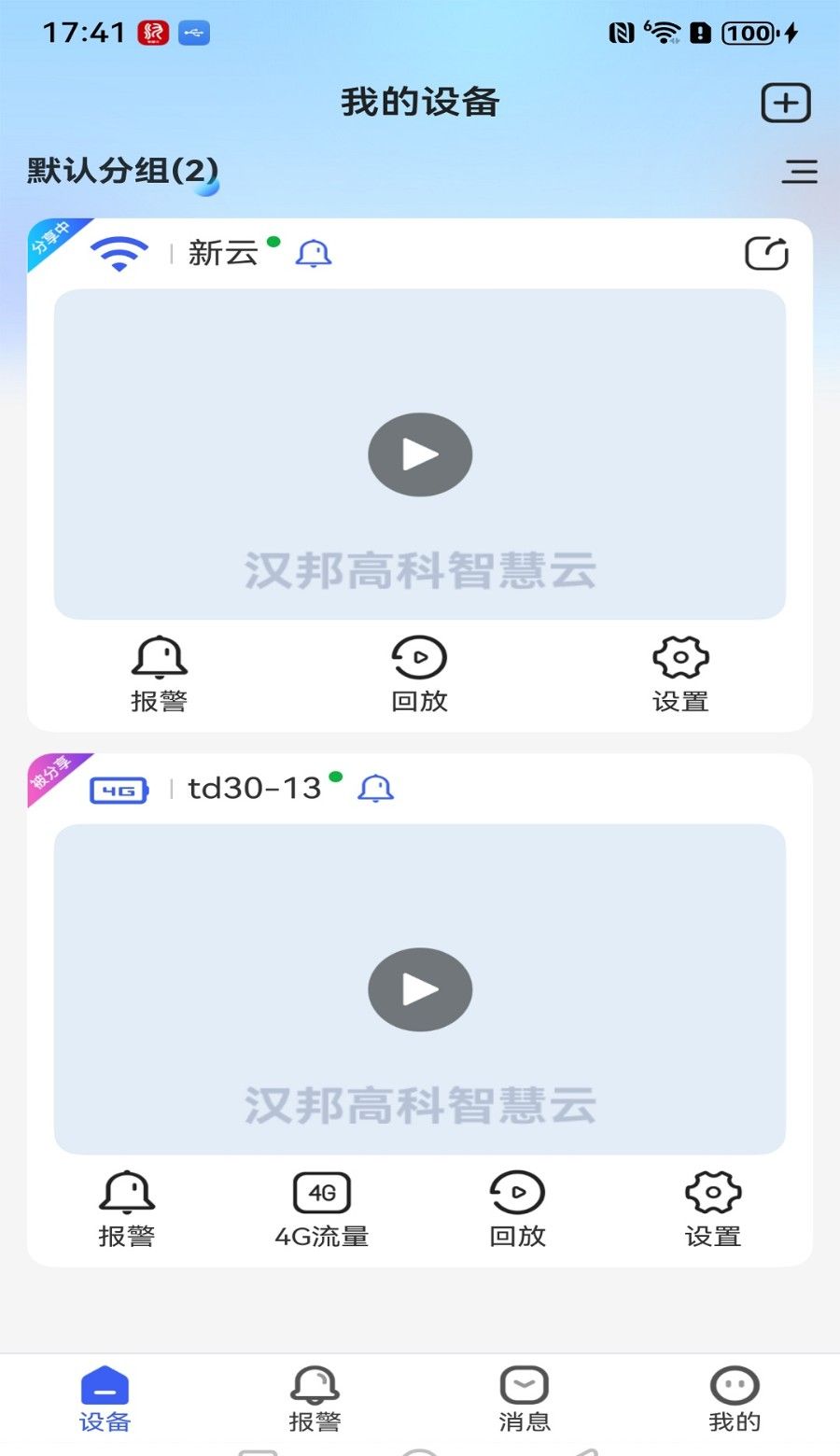840x1456 pixels.
Task: Open 回放 for the td30-13 device
Action: click(x=517, y=1209)
